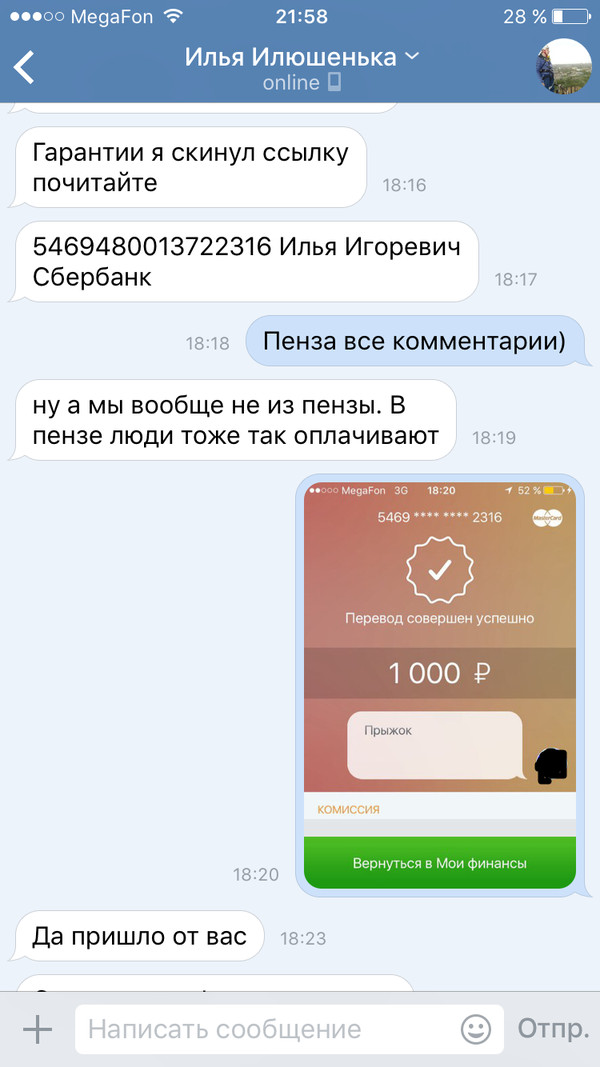Go back to the conversations list

coord(24,67)
